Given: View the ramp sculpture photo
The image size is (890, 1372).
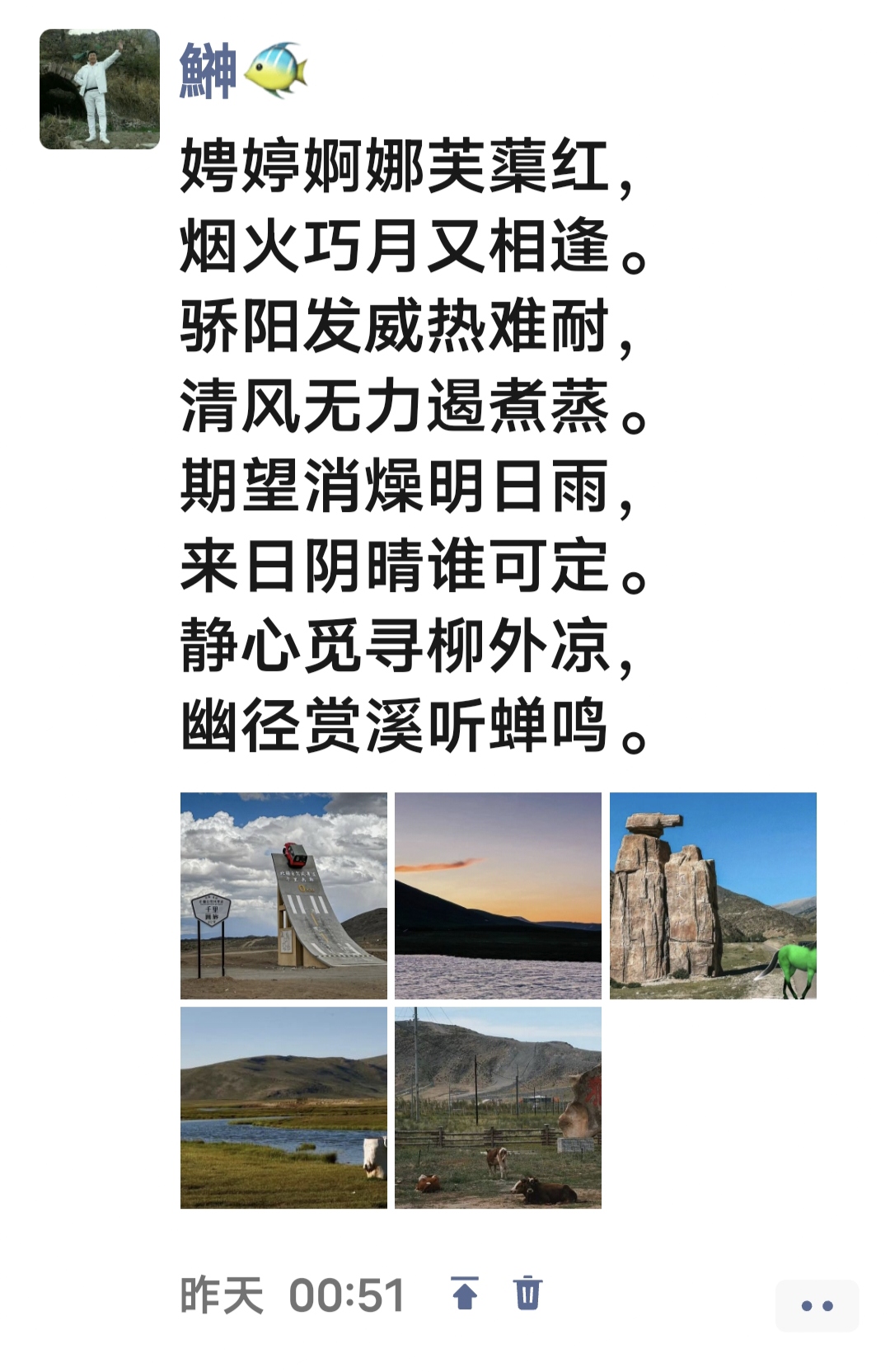Looking at the screenshot, I should point(283,895).
